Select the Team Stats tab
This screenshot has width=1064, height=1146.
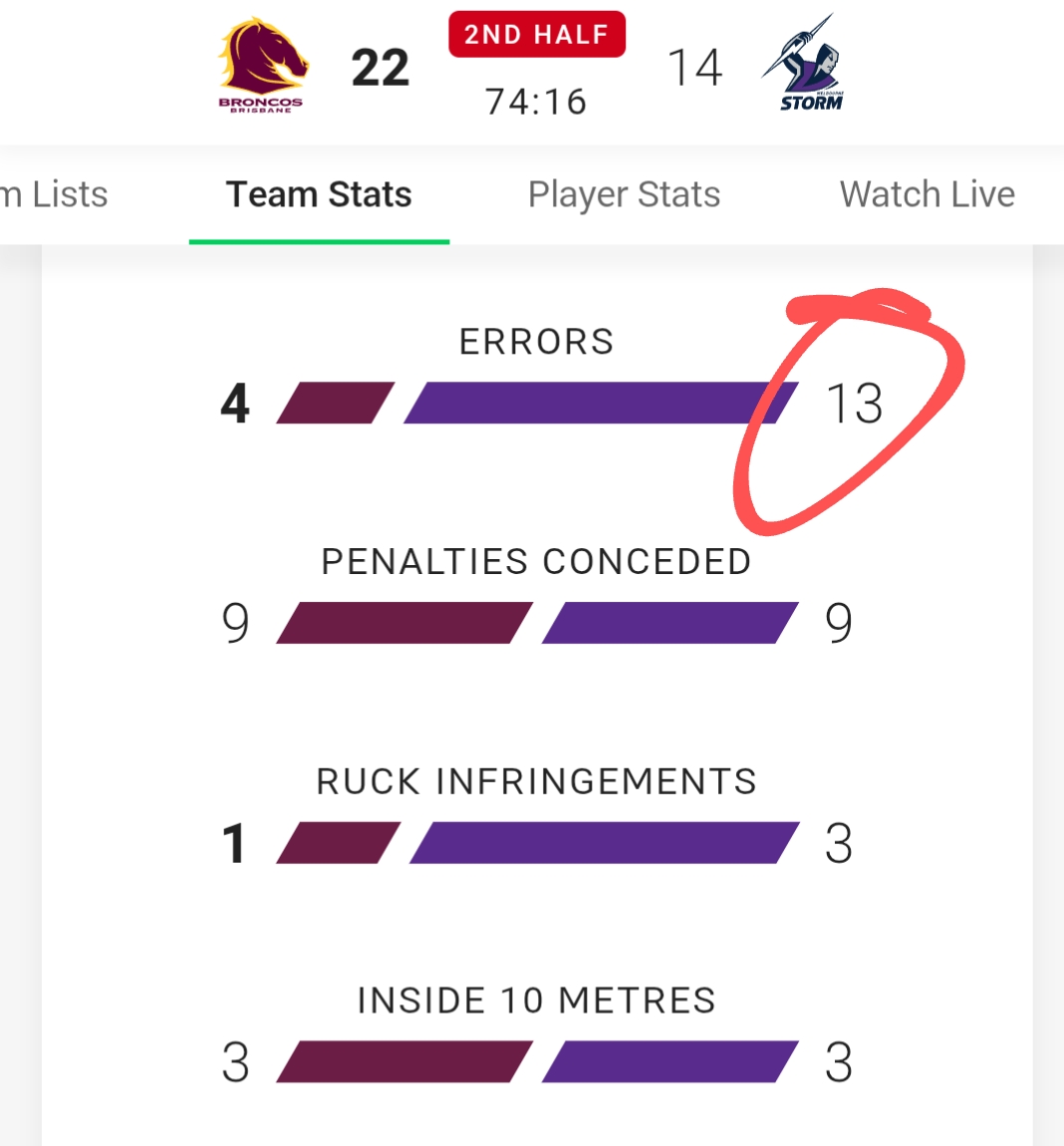(319, 194)
